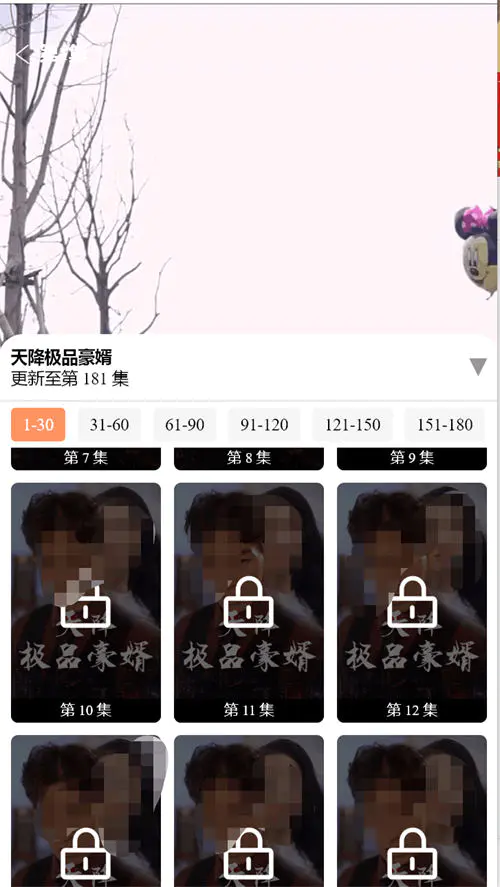Open episode 第 7 集
The image size is (500, 887).
click(86, 458)
